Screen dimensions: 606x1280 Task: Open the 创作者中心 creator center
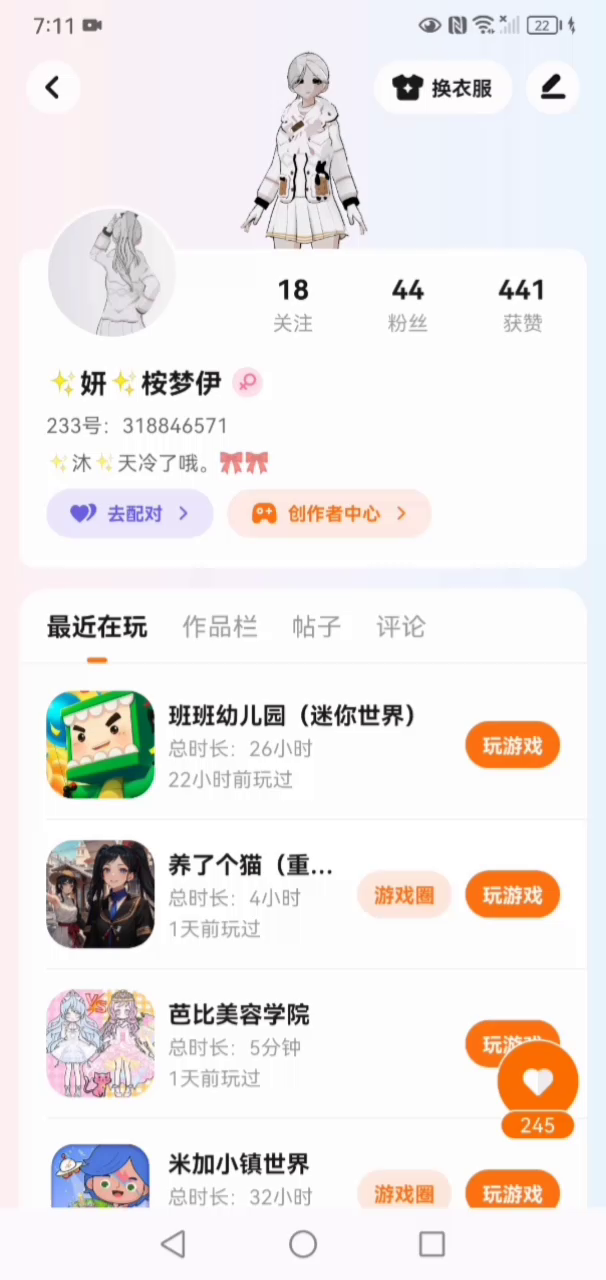[329, 514]
